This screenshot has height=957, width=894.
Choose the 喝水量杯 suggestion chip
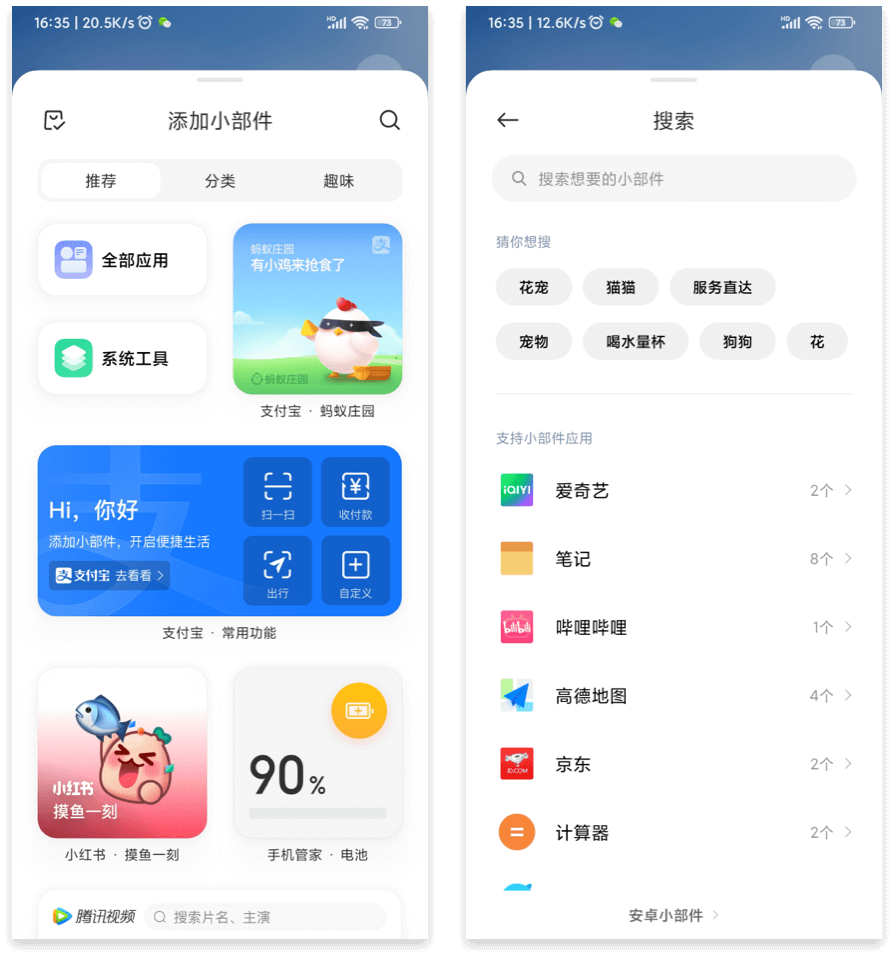click(635, 342)
